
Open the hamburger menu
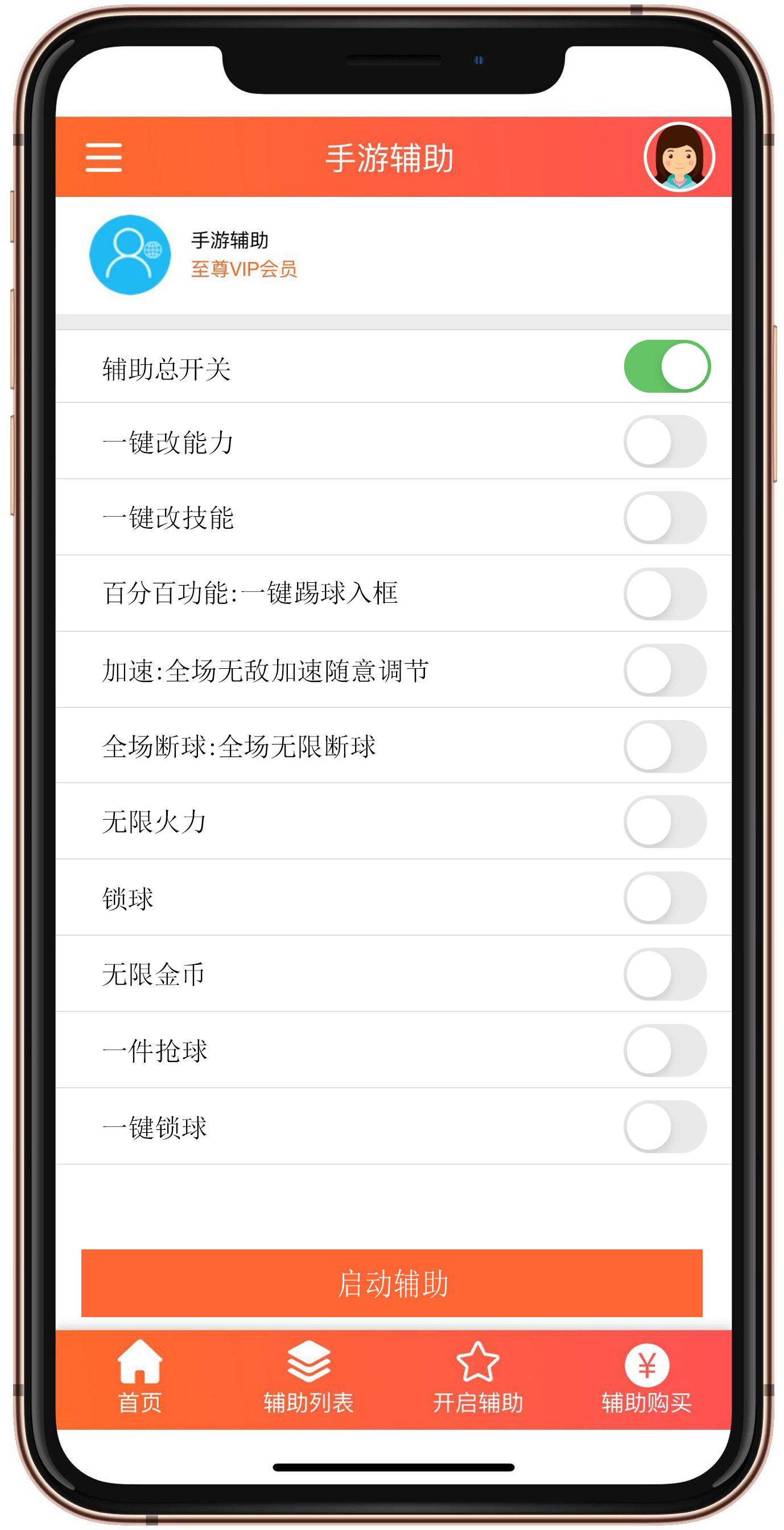tap(104, 158)
